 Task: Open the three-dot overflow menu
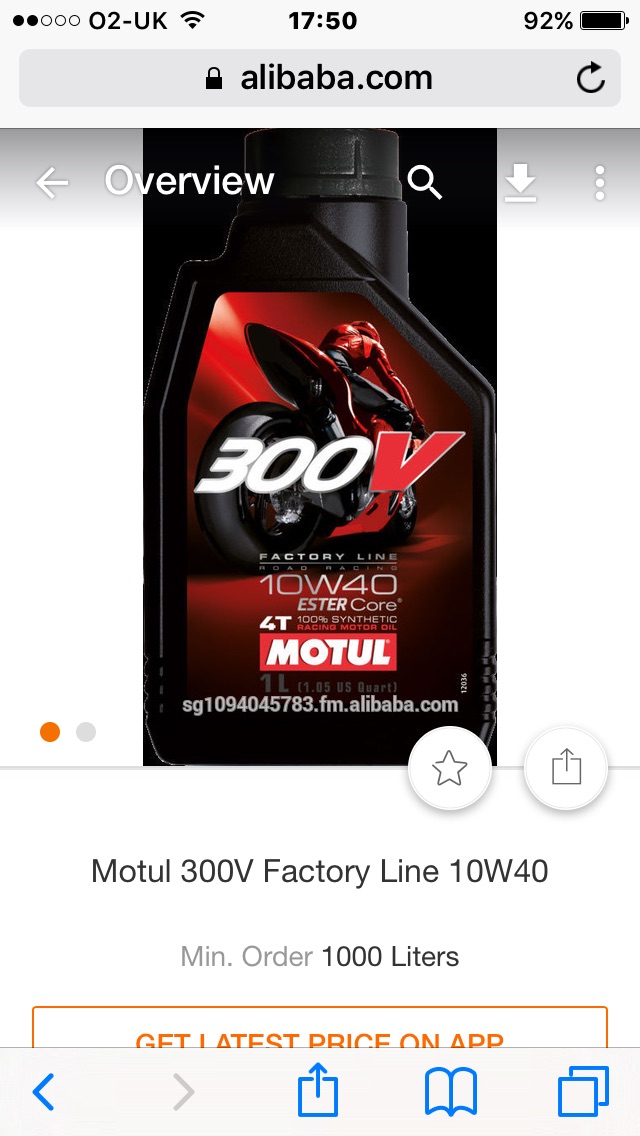(x=599, y=182)
